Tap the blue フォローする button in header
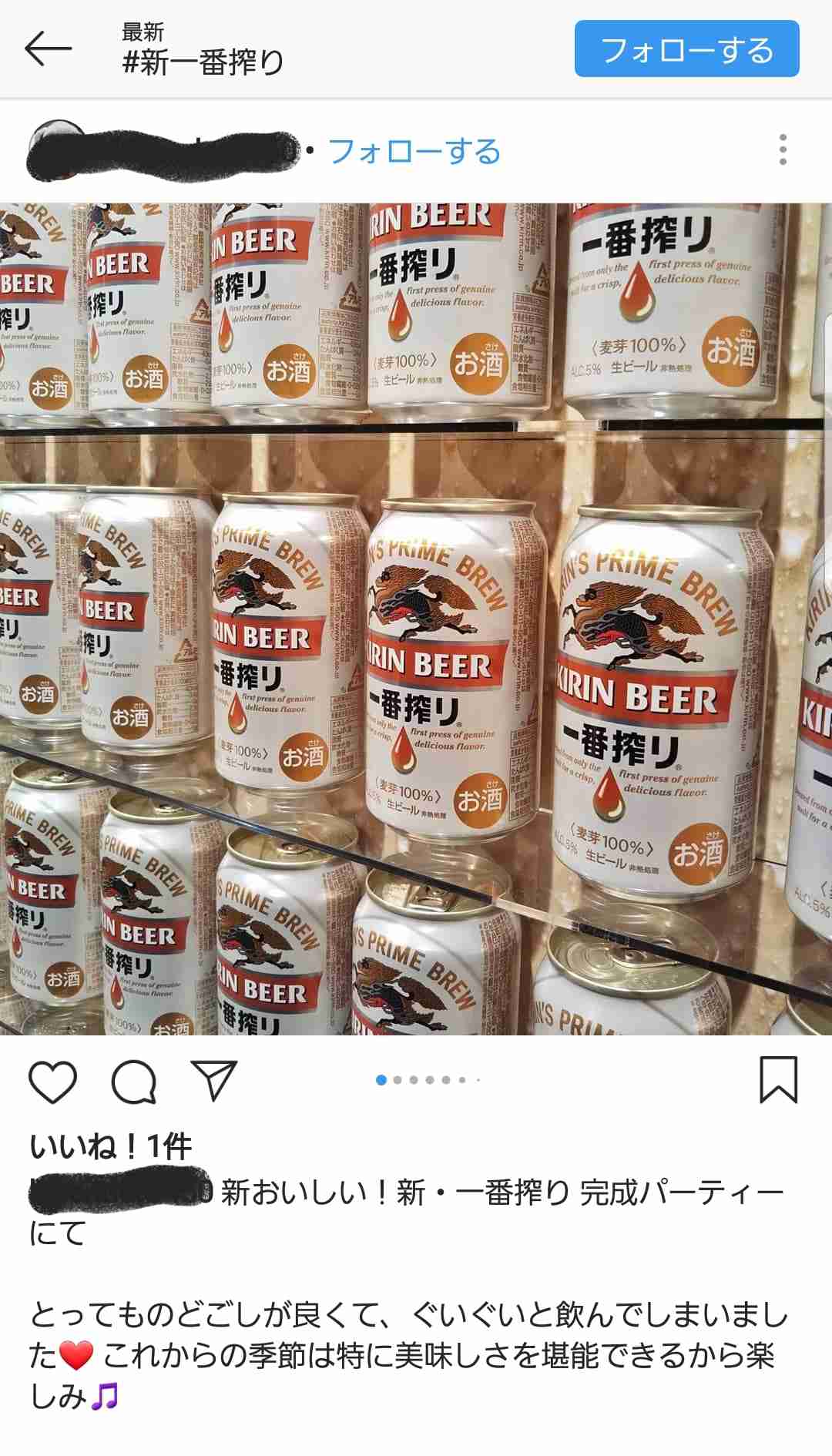 click(x=686, y=49)
